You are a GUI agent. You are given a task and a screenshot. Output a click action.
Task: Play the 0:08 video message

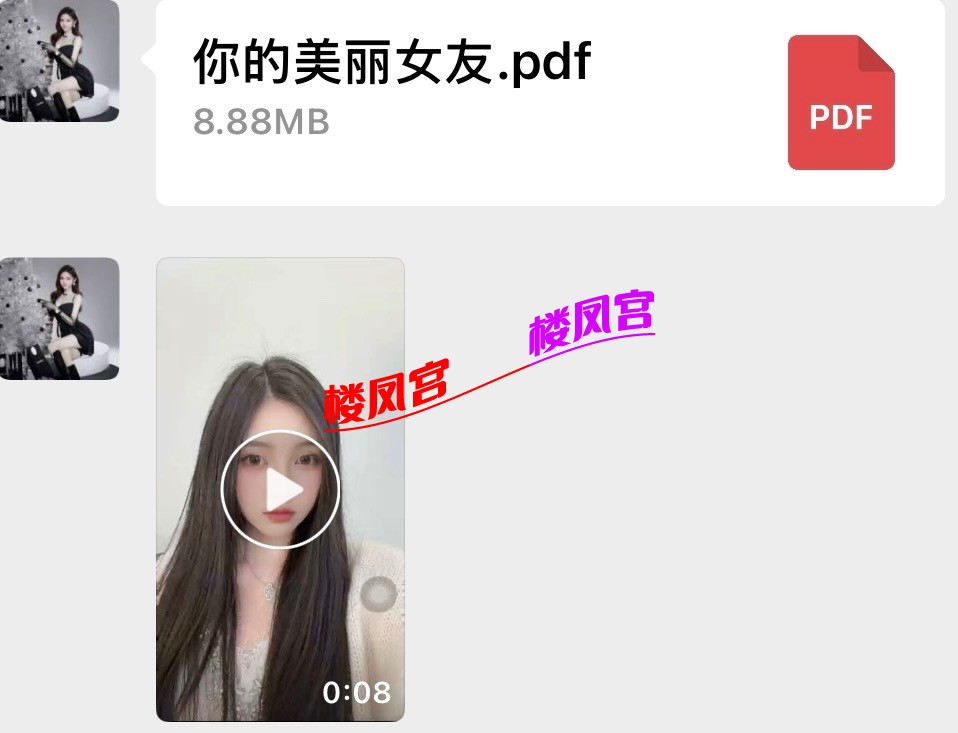[280, 490]
